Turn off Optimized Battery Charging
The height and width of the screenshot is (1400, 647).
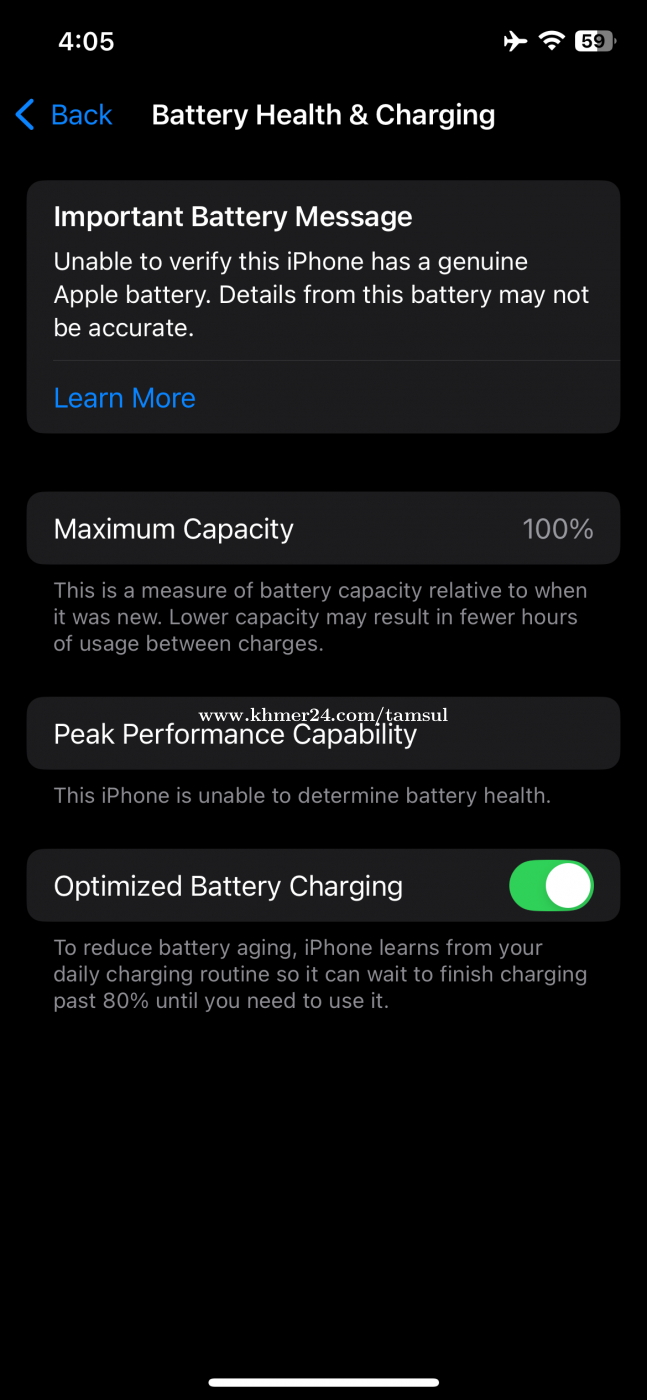551,886
